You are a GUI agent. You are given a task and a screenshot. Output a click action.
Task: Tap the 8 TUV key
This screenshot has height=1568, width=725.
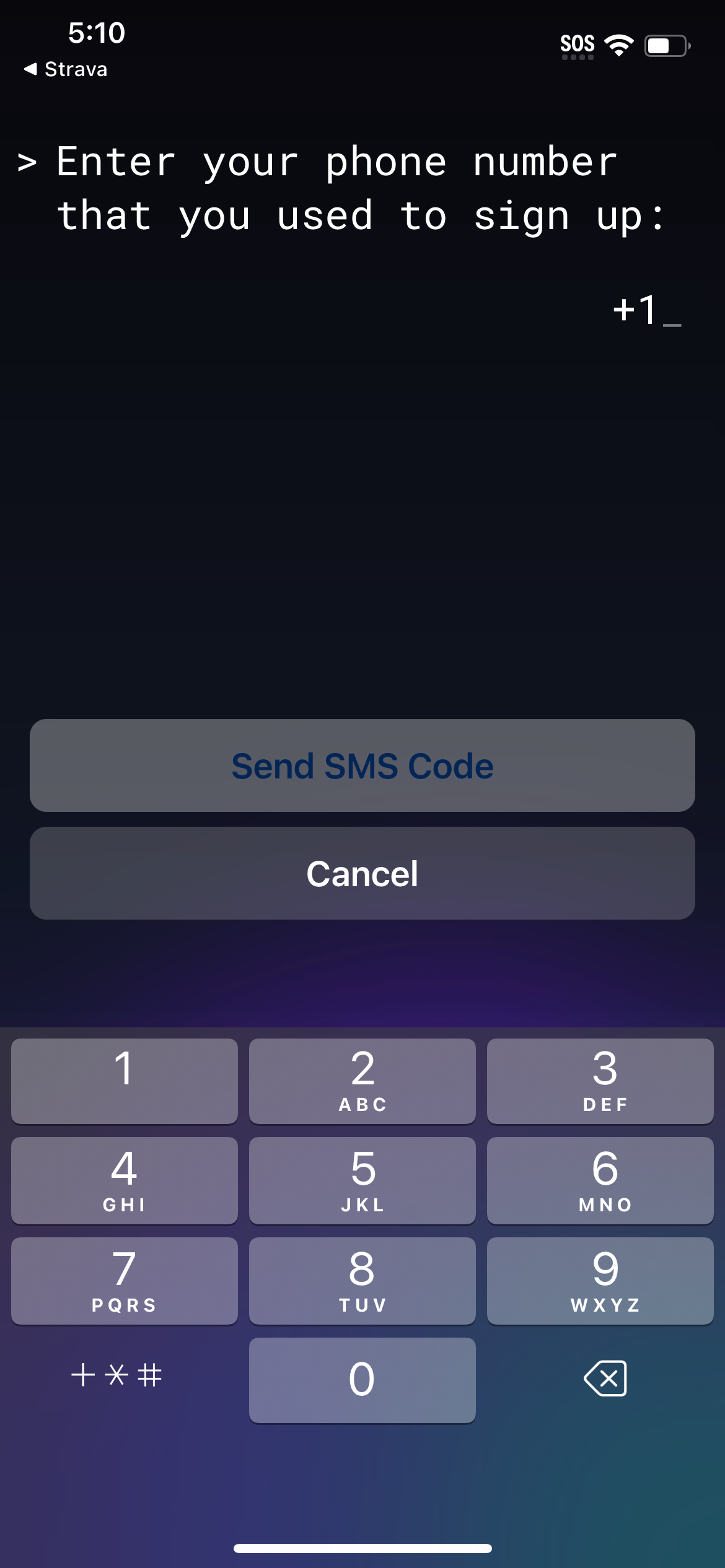pos(361,1280)
